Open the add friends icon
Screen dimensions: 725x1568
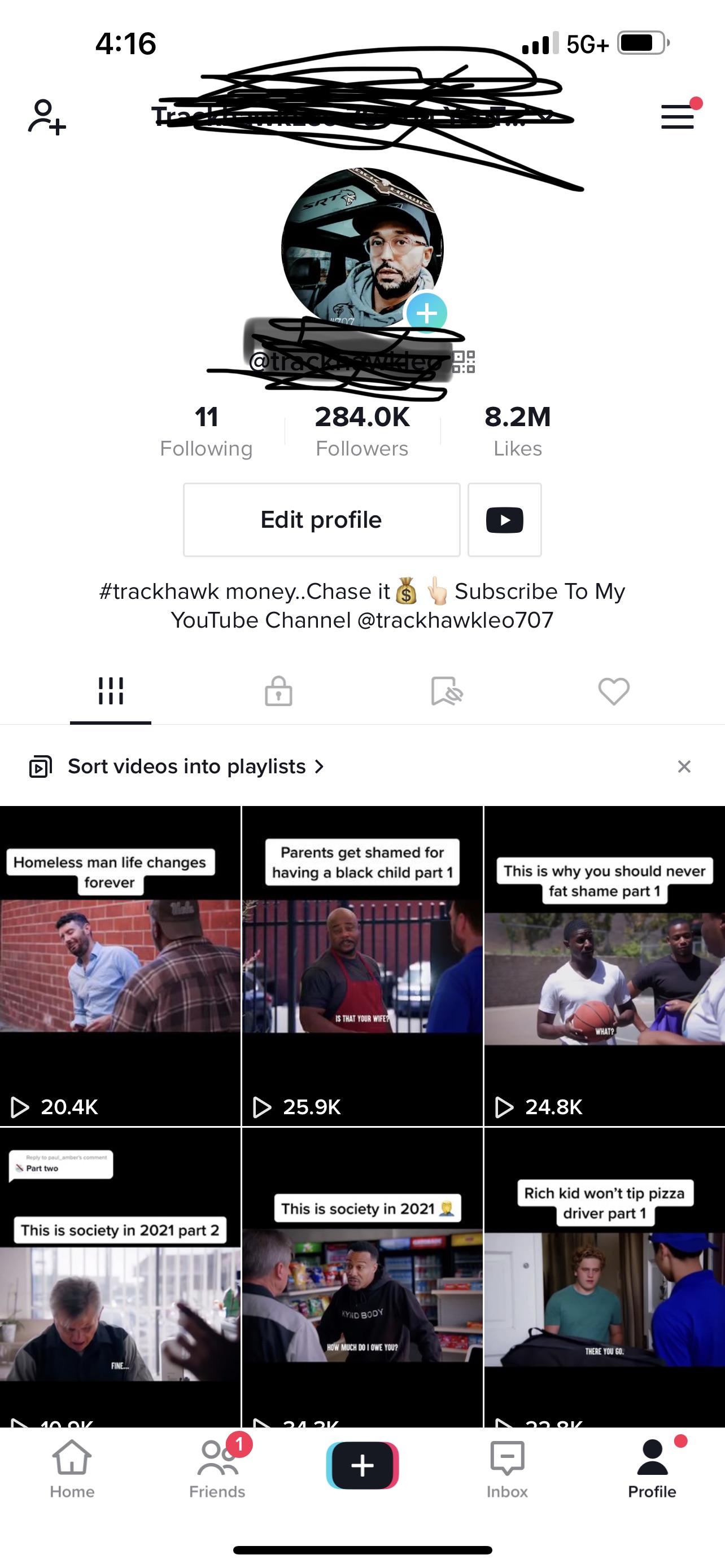coord(47,116)
